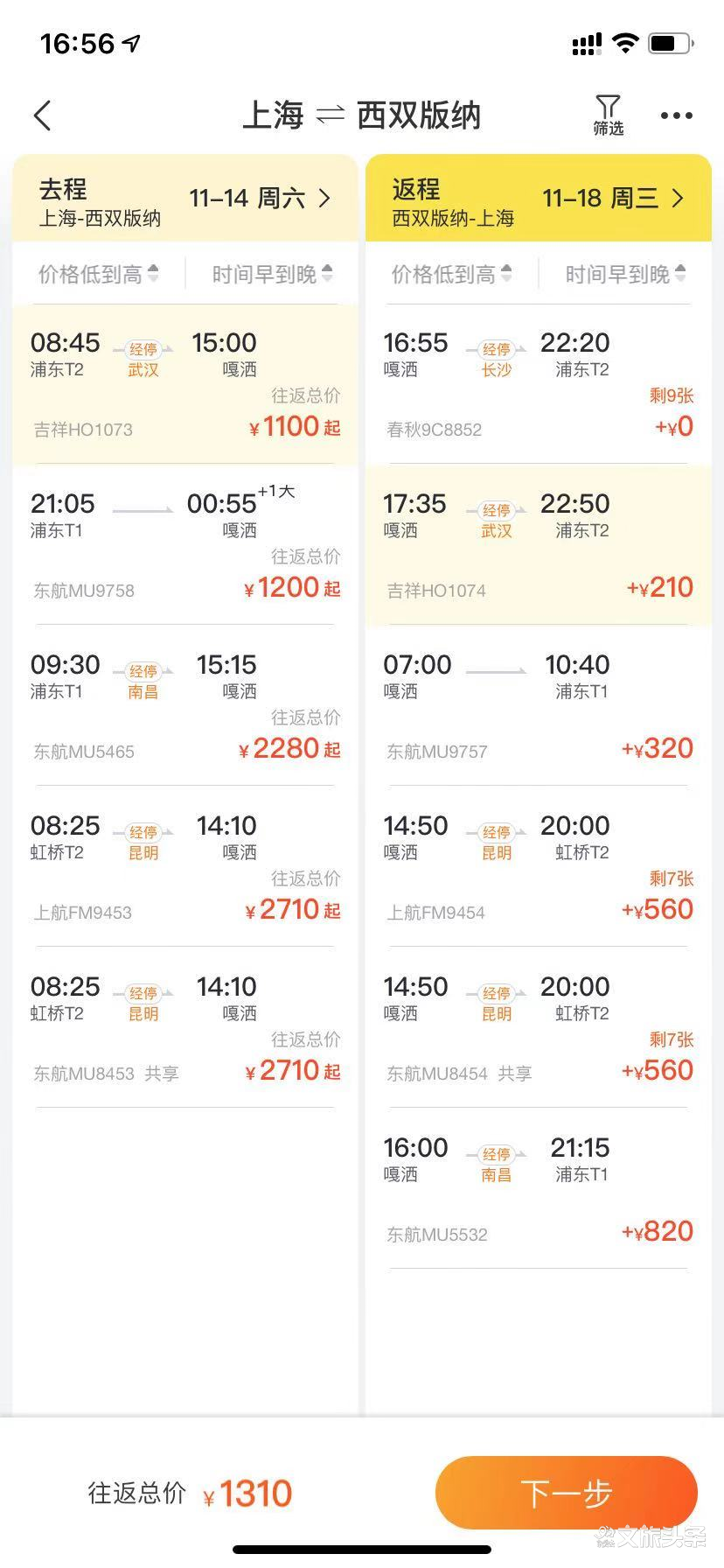Open the three-dot overflow menu
Viewport: 724px width, 1568px height.
676,115
